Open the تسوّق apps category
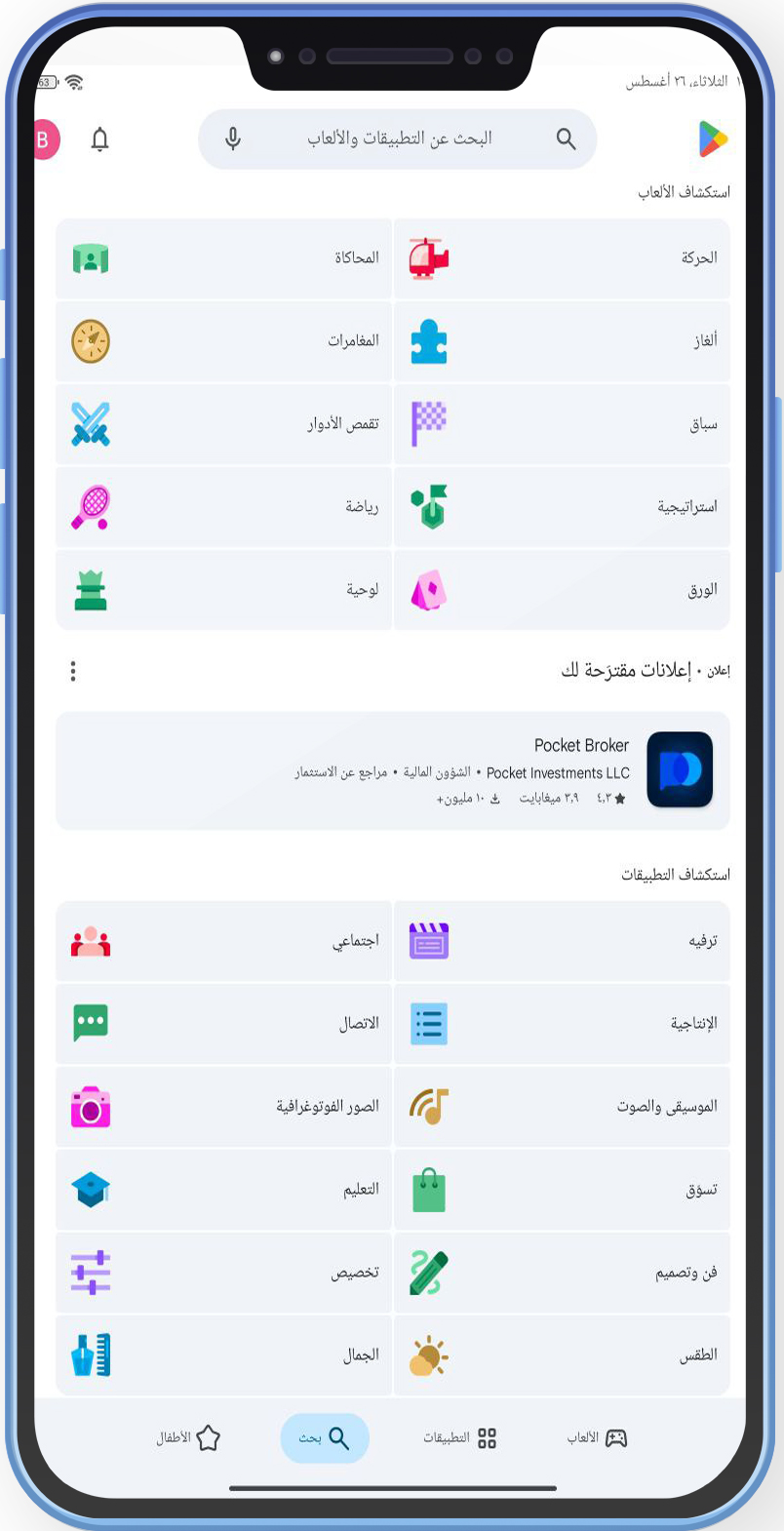Viewport: 784px width, 1531px height. coord(562,1190)
